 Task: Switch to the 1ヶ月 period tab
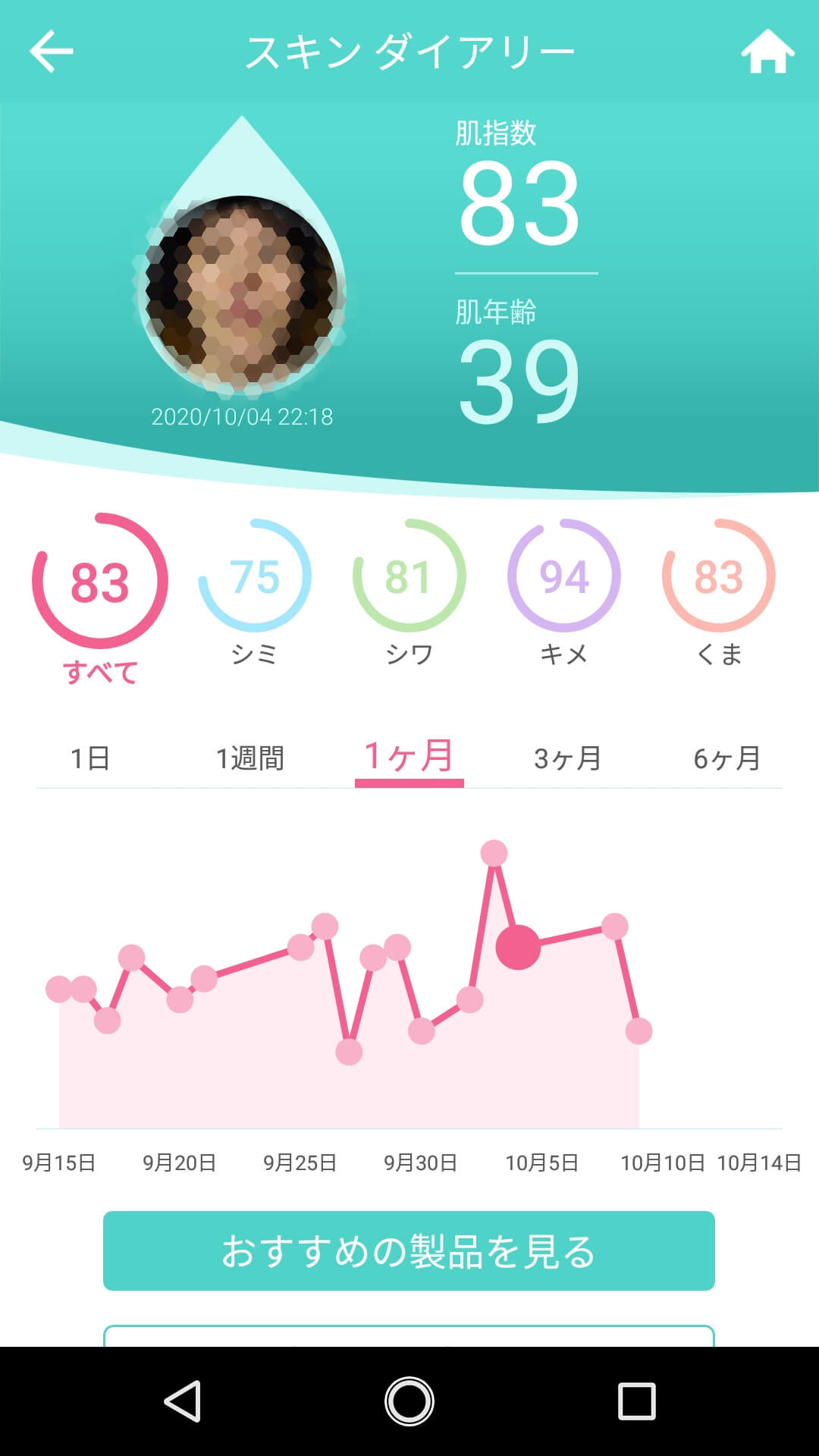(x=409, y=757)
